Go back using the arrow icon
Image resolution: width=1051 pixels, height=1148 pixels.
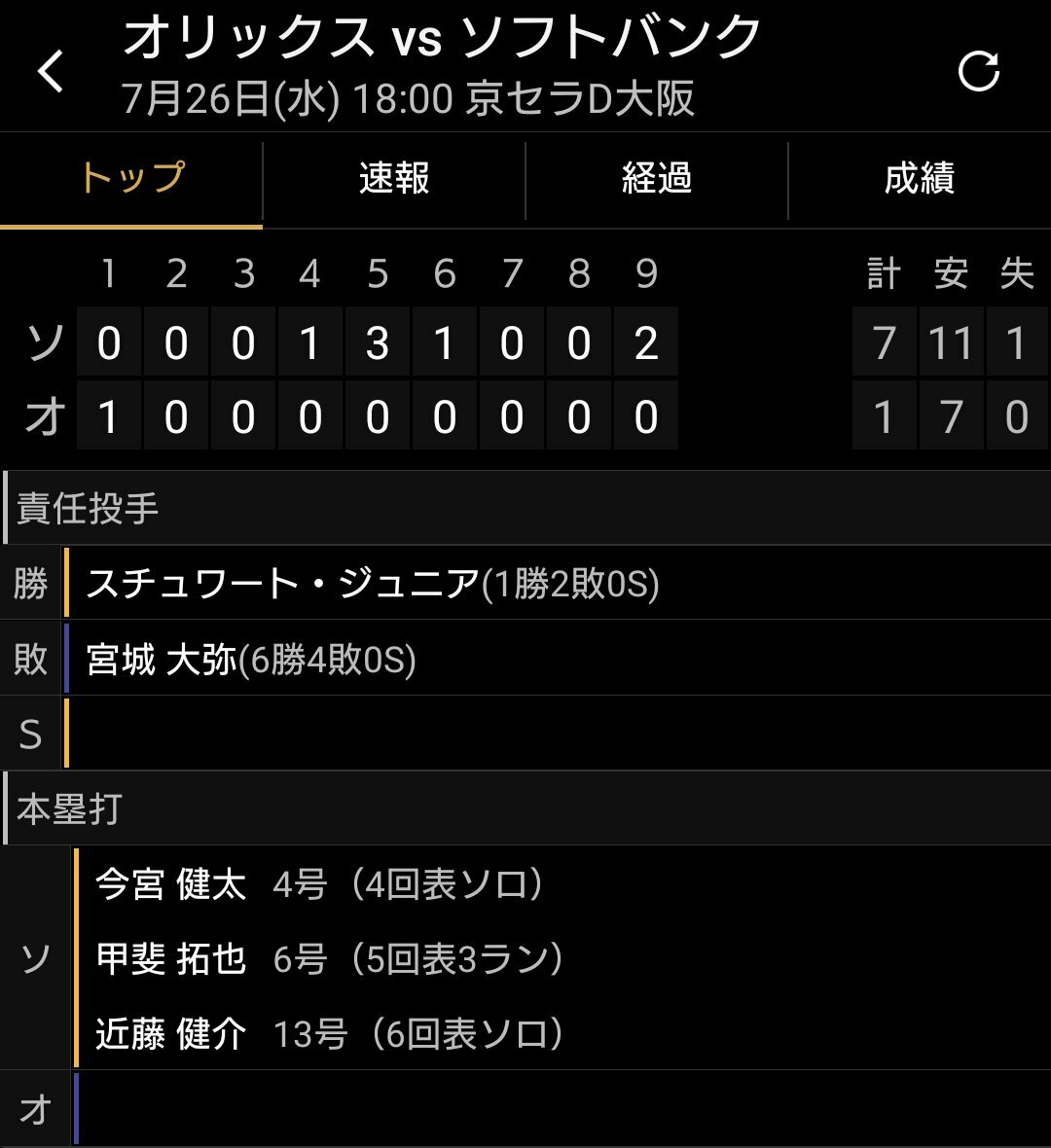pyautogui.click(x=51, y=72)
